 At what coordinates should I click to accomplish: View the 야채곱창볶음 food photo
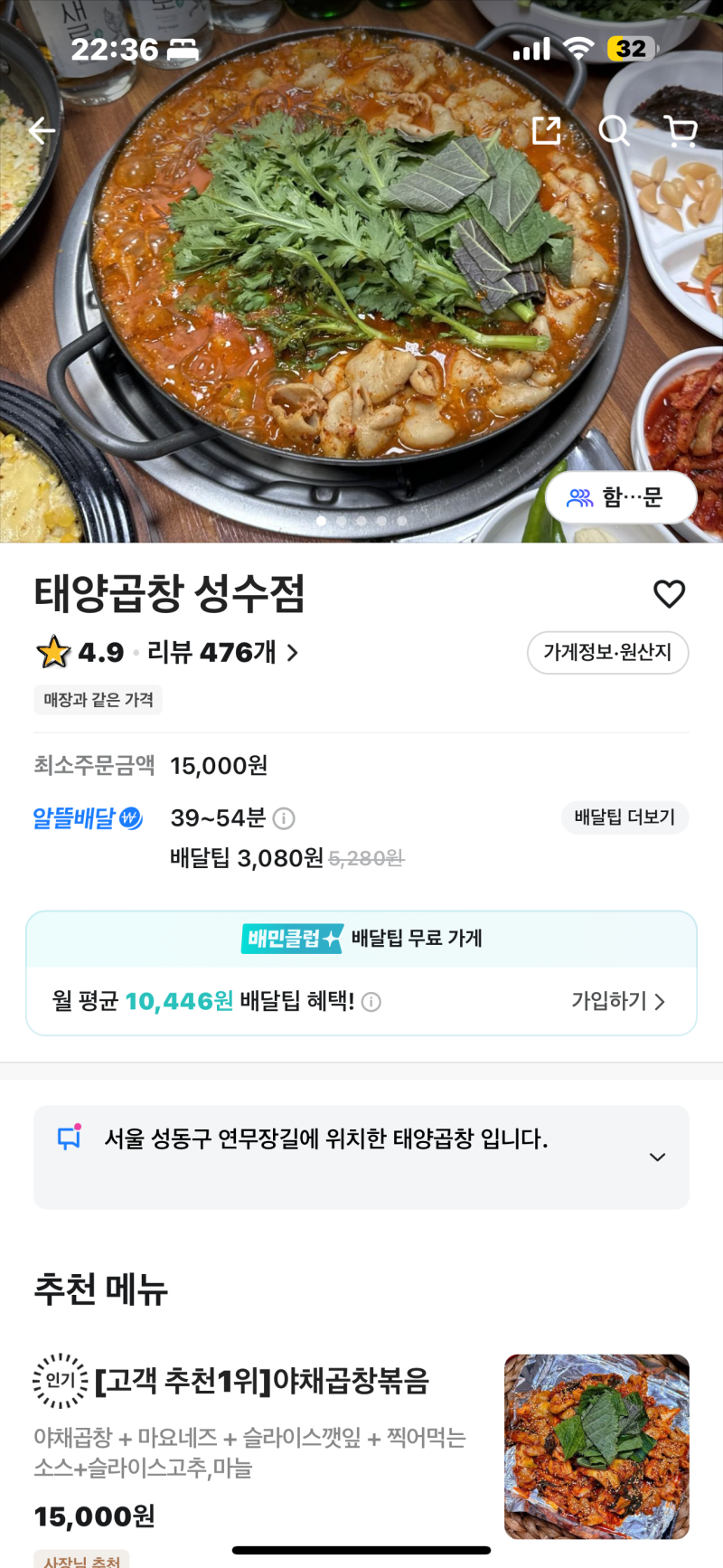click(596, 1445)
